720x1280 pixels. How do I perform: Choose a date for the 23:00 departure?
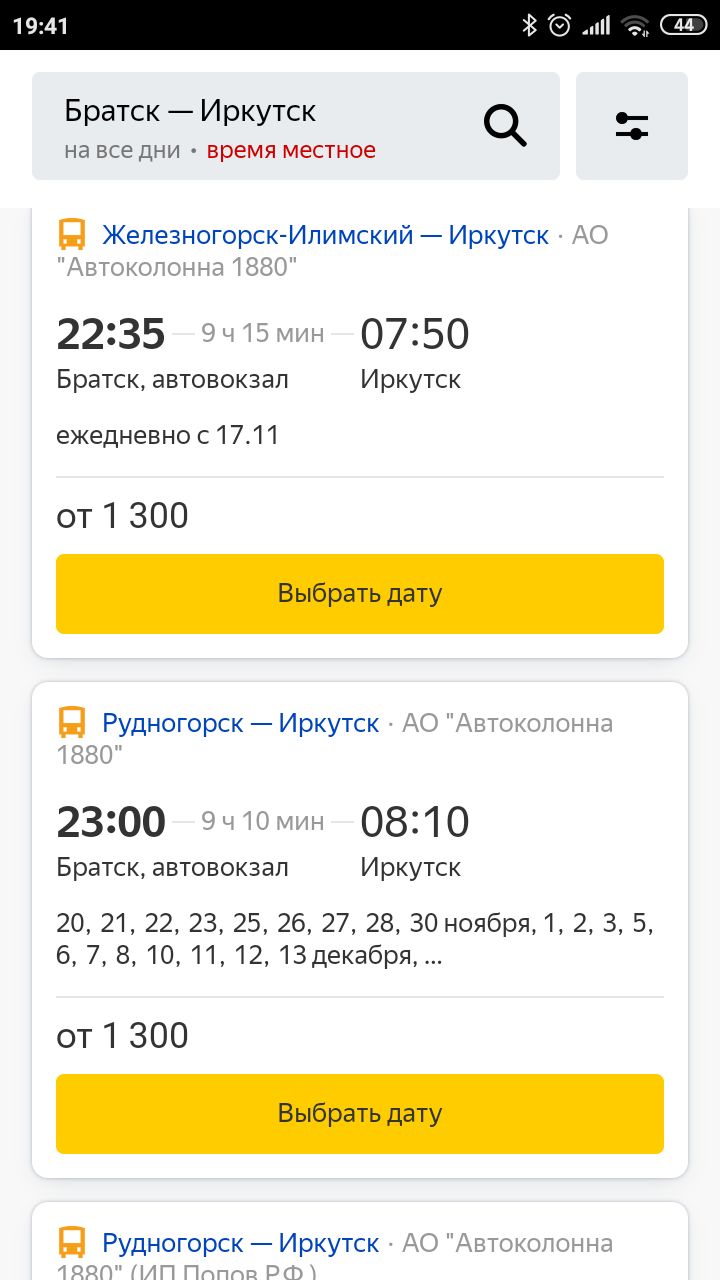coord(360,1114)
